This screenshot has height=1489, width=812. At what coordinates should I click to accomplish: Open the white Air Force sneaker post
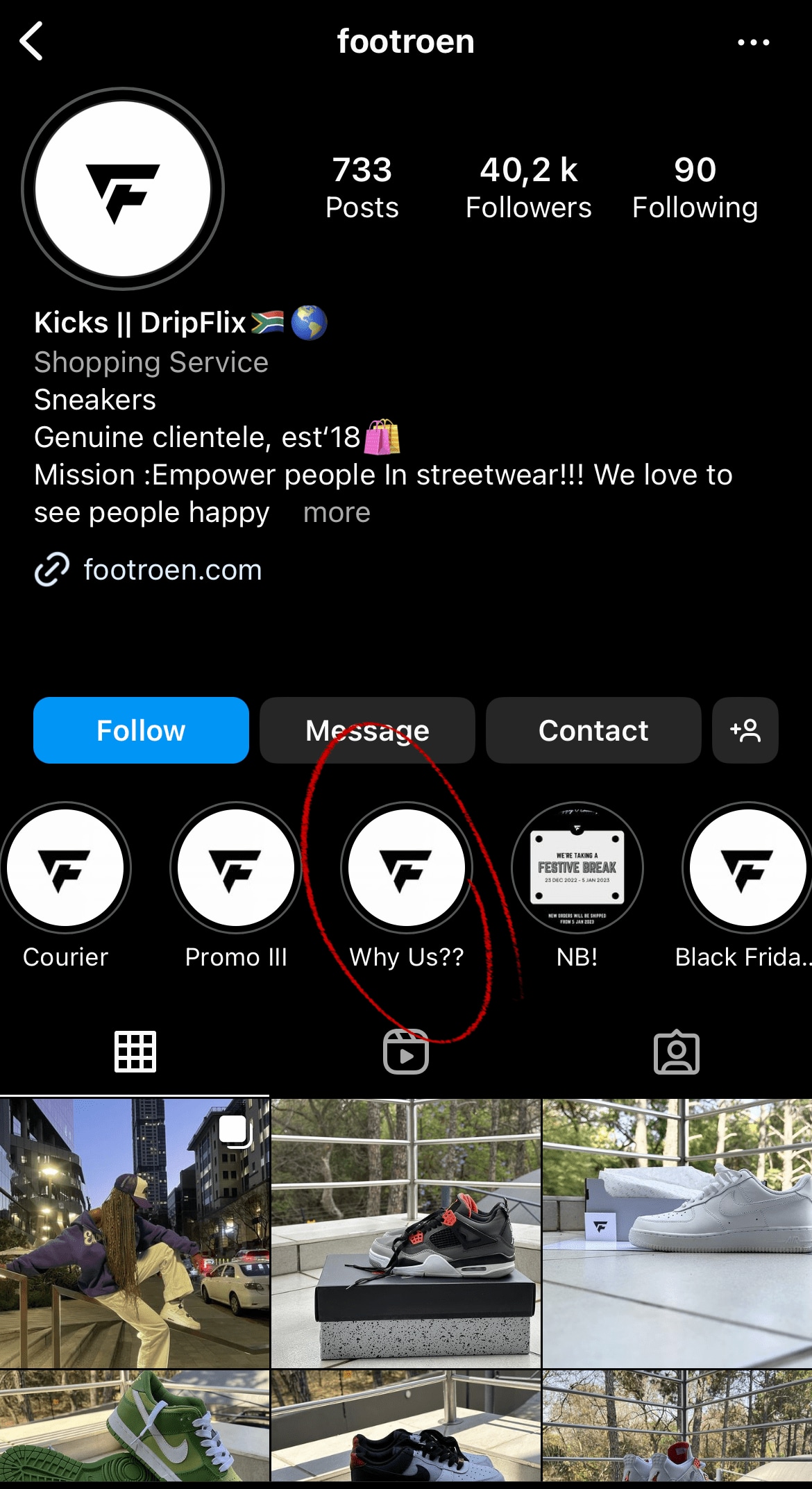pos(677,1232)
